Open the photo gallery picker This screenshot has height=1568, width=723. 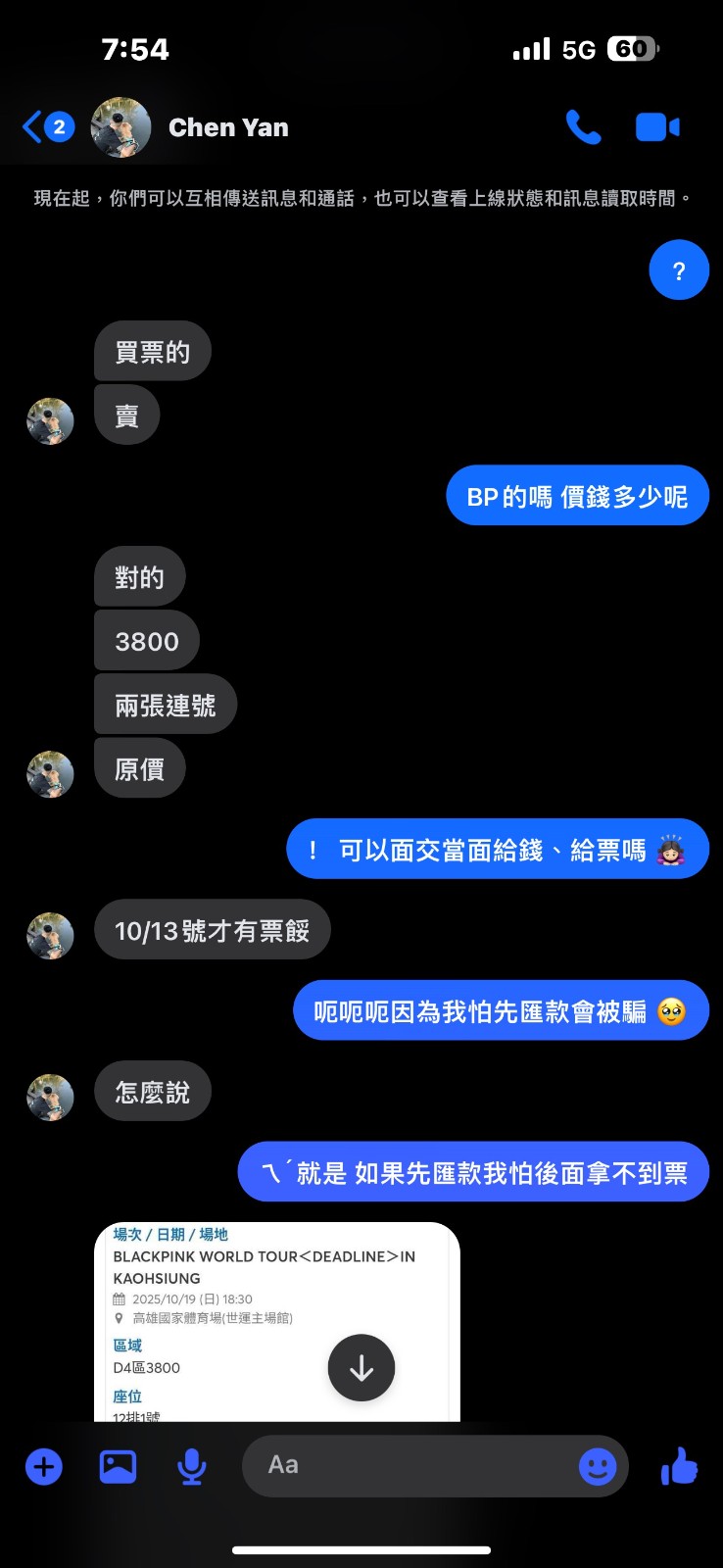pos(118,1467)
